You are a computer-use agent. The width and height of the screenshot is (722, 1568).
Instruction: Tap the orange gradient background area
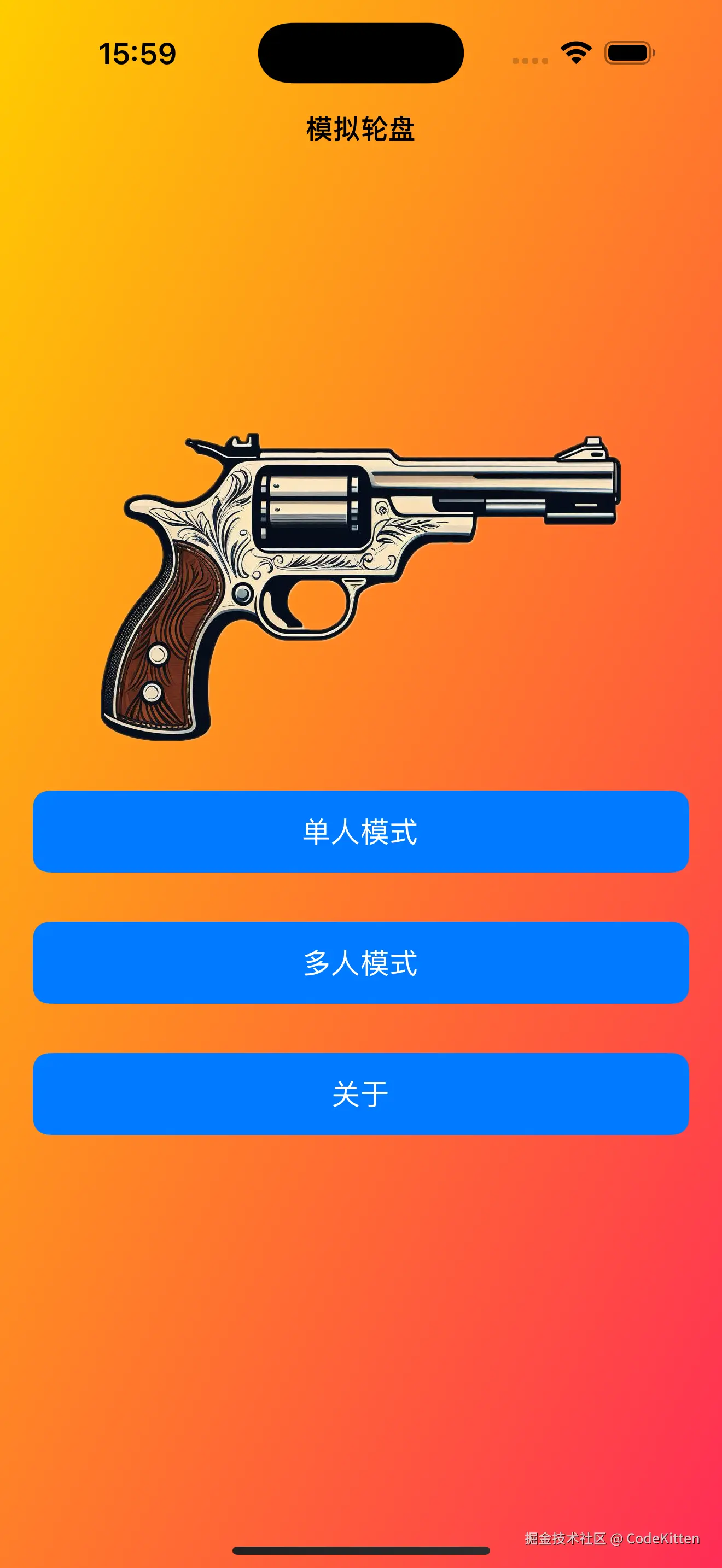coord(360,274)
